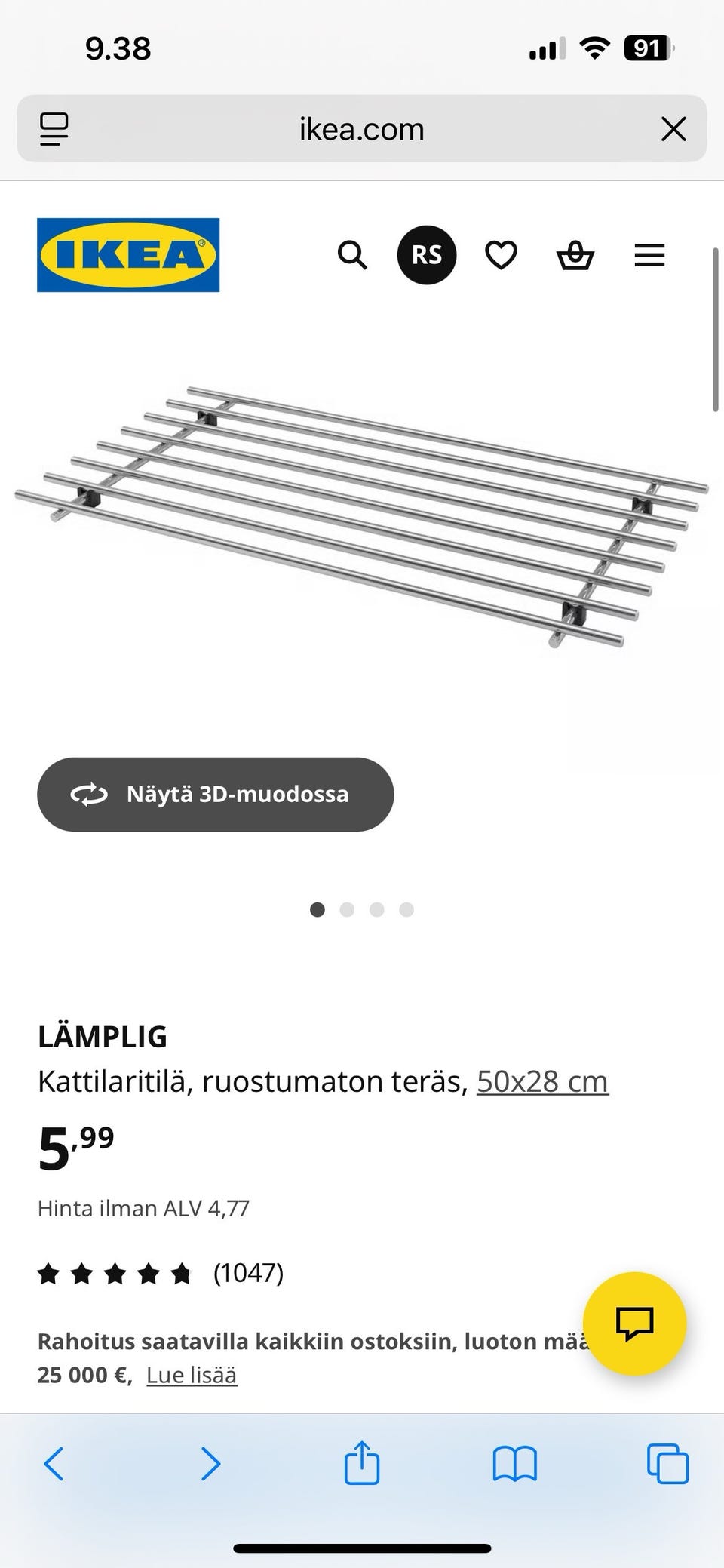The width and height of the screenshot is (724, 1568).
Task: Activate the first carousel dot
Action: click(x=317, y=910)
